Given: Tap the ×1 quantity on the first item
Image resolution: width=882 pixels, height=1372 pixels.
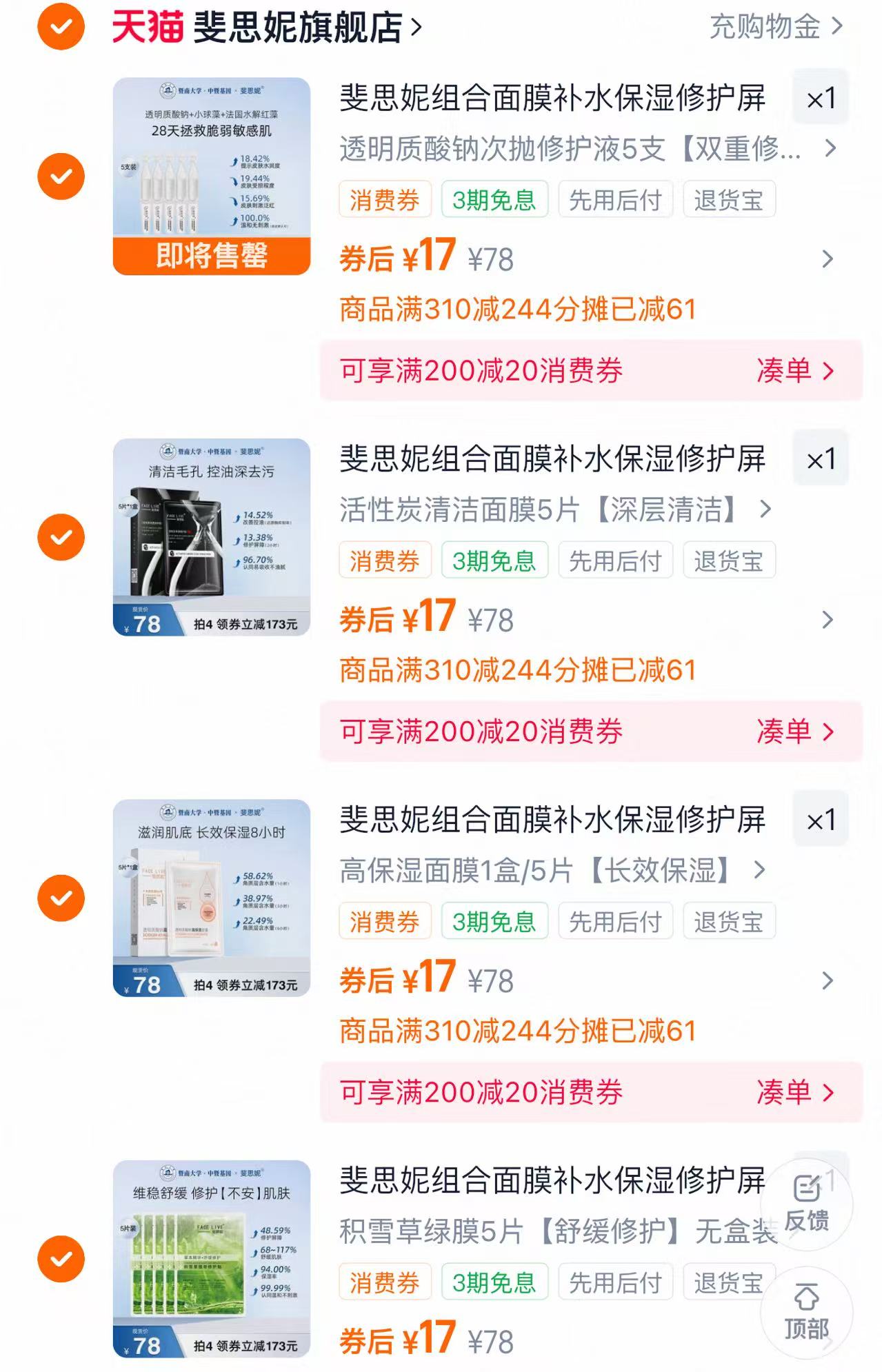Looking at the screenshot, I should click(821, 99).
